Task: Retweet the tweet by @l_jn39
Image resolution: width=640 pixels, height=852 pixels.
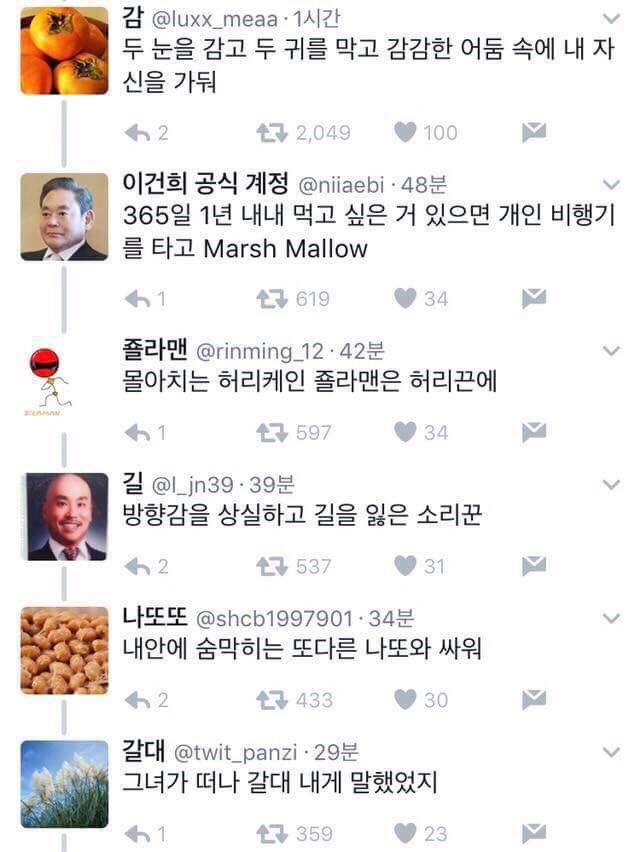Action: pyautogui.click(x=272, y=566)
